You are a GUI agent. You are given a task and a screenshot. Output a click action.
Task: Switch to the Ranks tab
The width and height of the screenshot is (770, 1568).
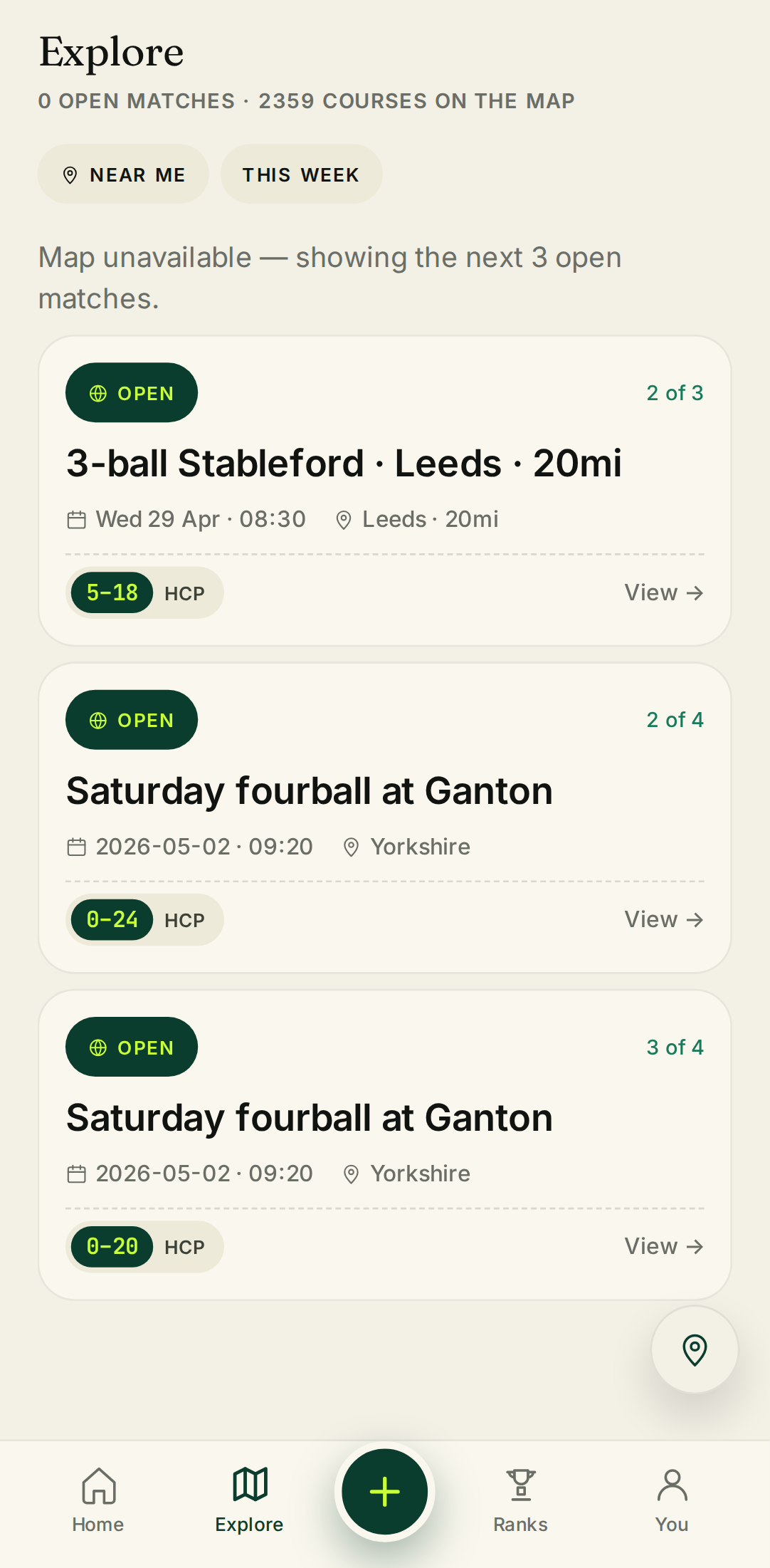click(520, 1499)
